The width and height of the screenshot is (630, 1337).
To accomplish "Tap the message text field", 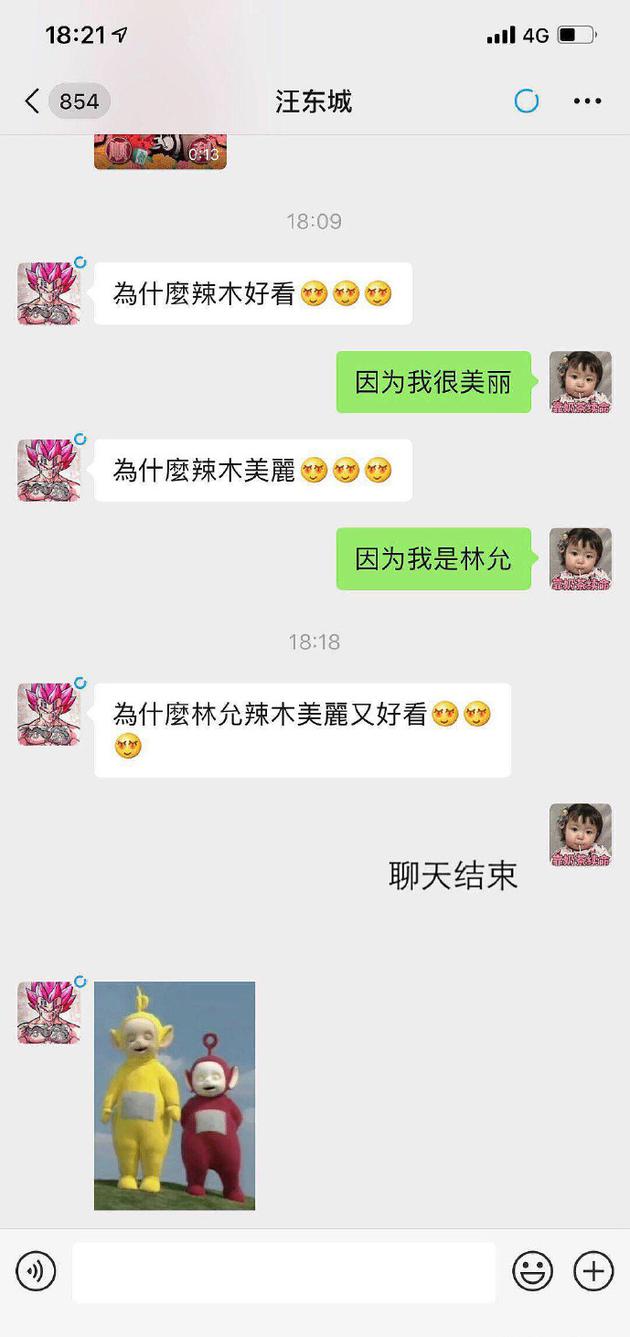I will tap(284, 1272).
